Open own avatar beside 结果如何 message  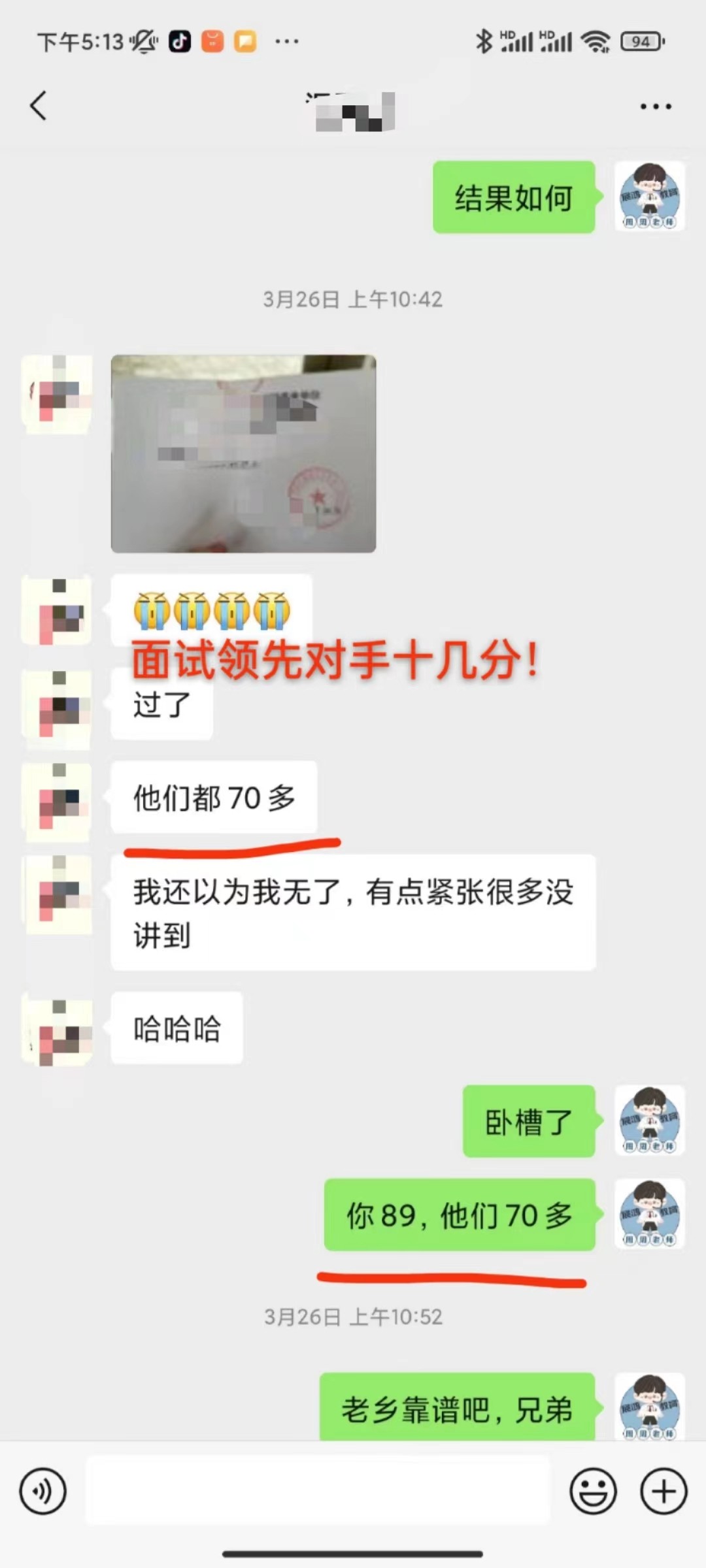pyautogui.click(x=649, y=197)
